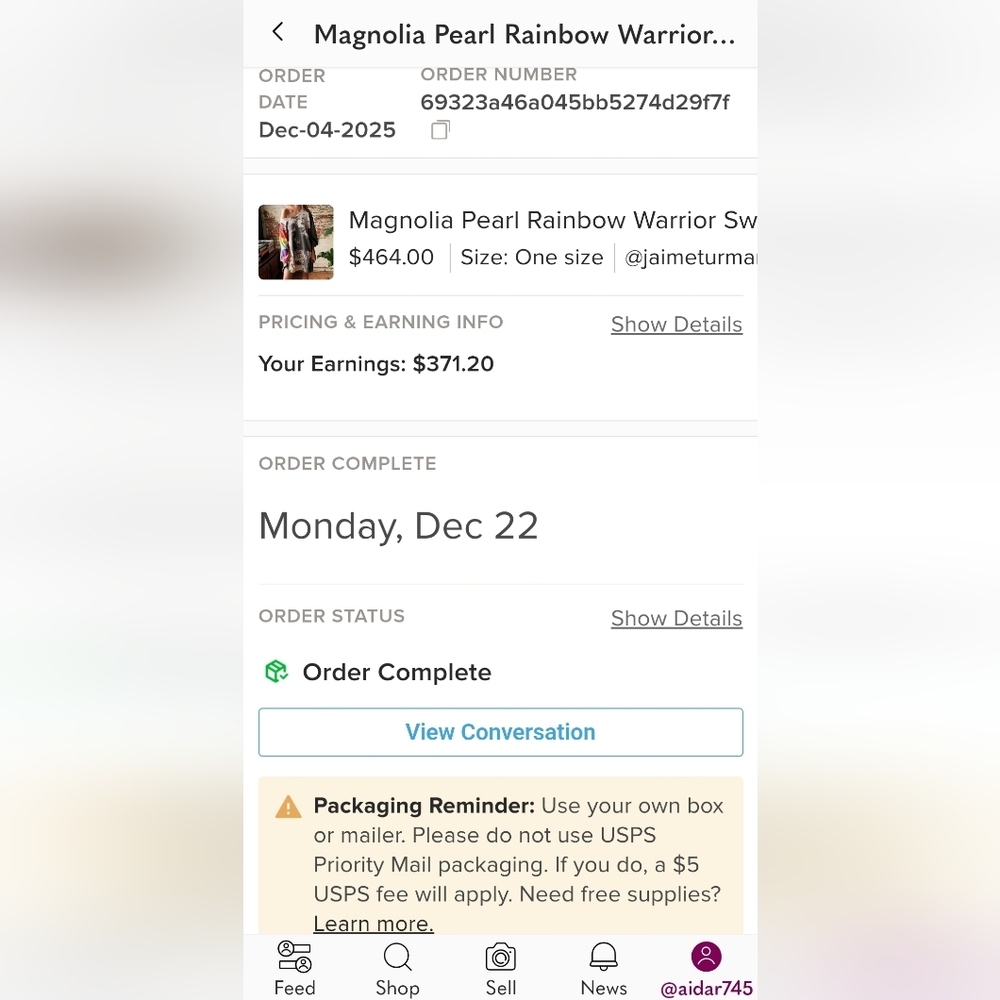The height and width of the screenshot is (1000, 1000).
Task: Go back from the order details
Action: click(x=278, y=33)
